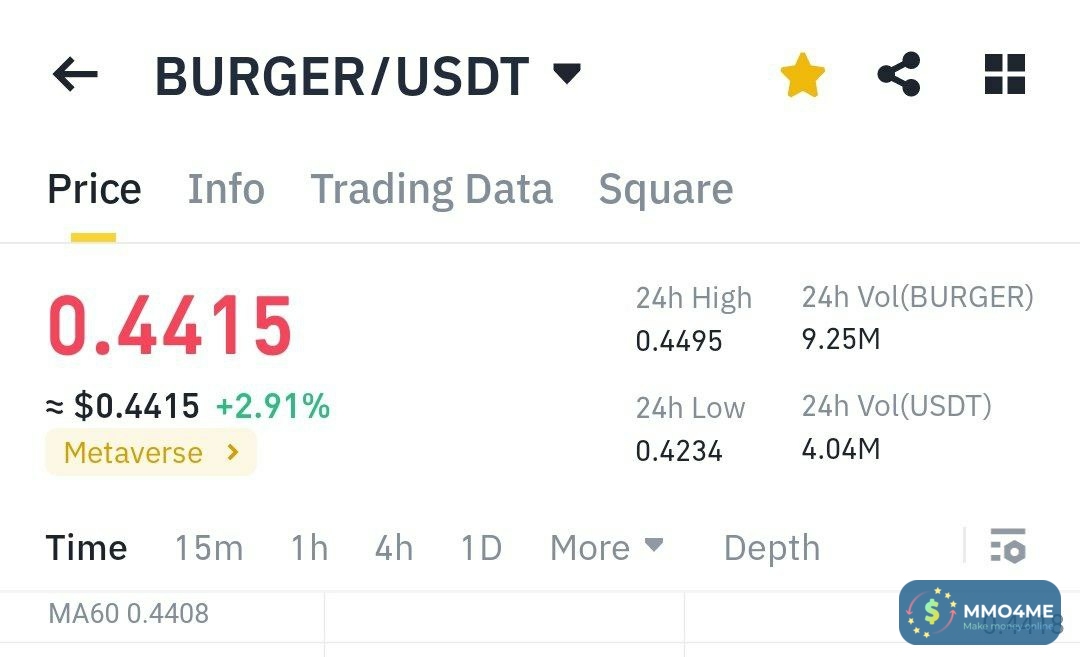
Task: Select the Time chart interval
Action: 86,548
